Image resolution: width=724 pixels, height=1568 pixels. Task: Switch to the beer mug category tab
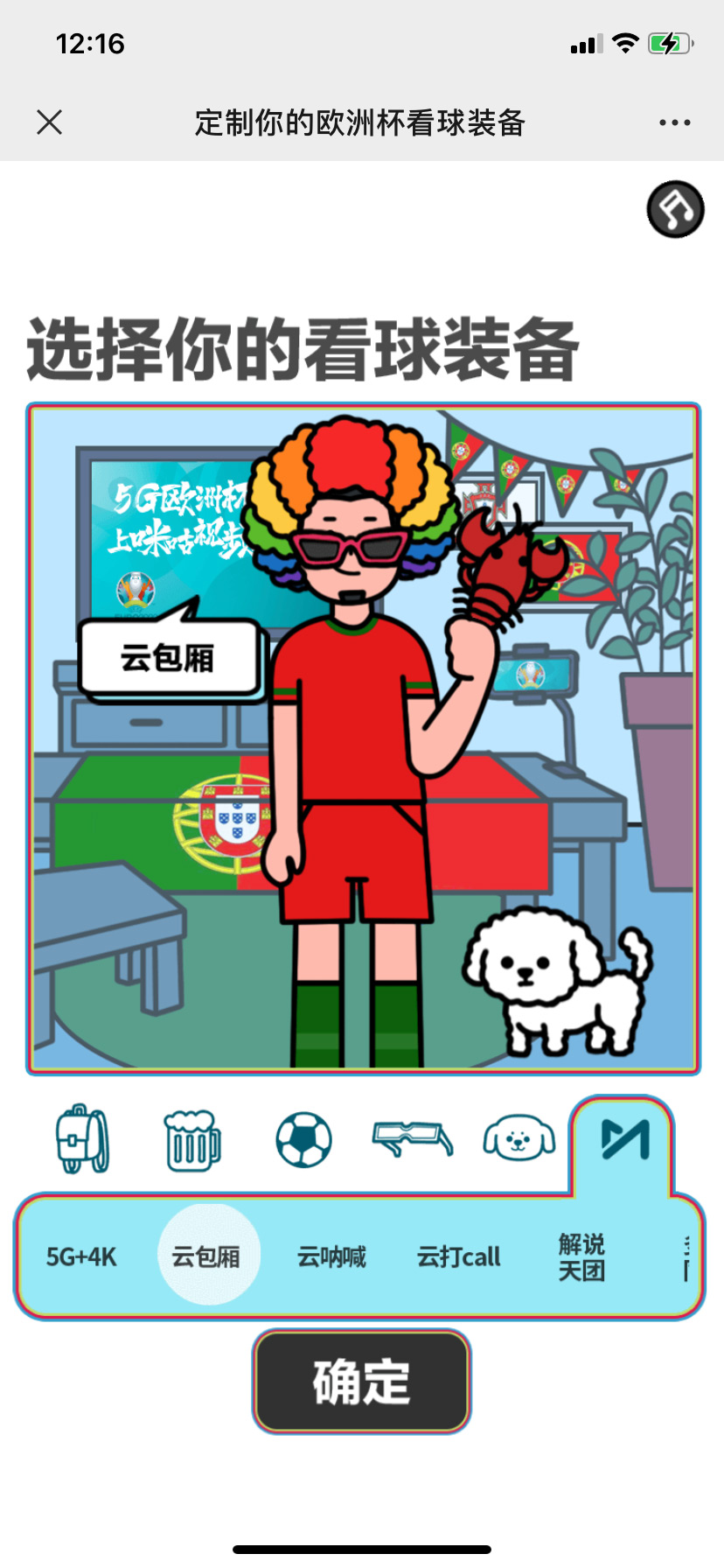[x=192, y=1139]
